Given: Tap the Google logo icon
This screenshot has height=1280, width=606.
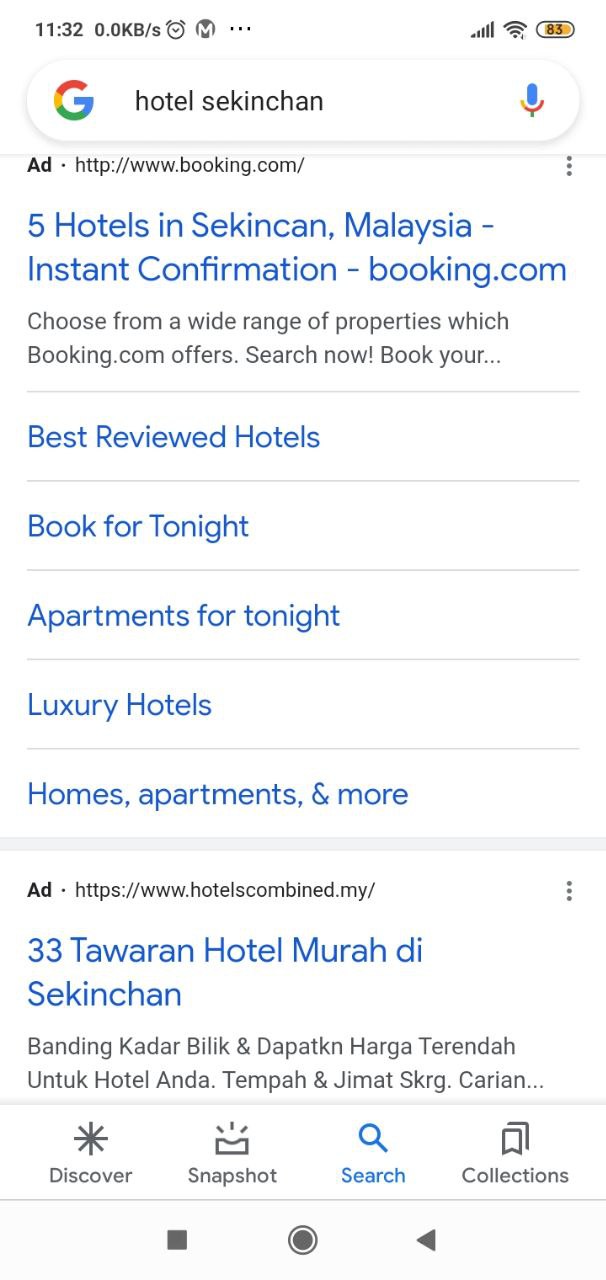Looking at the screenshot, I should tap(74, 101).
